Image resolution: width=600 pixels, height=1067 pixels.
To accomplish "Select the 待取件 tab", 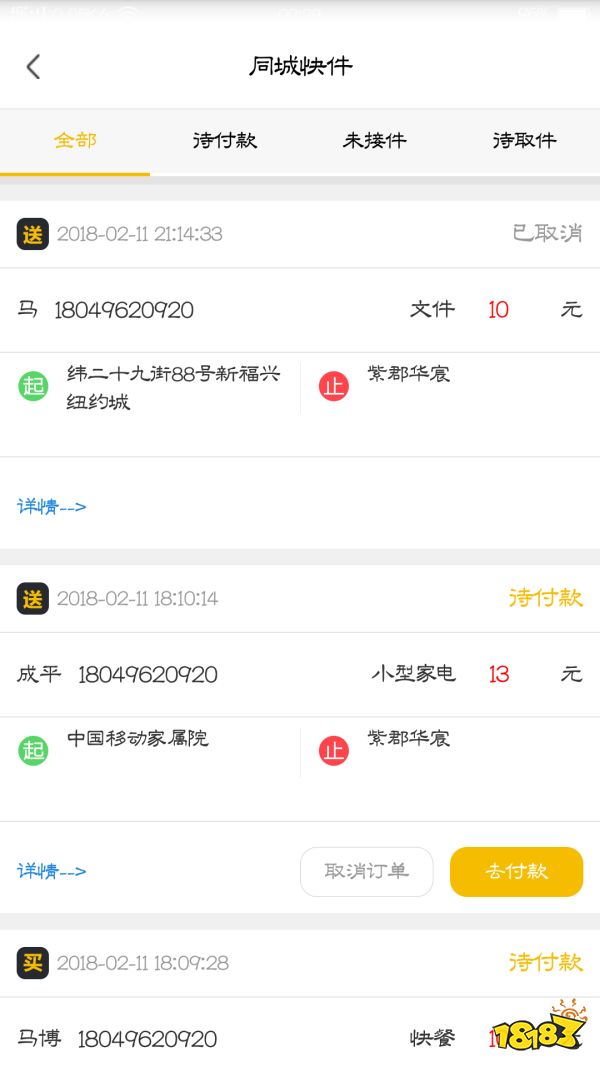I will (x=525, y=141).
